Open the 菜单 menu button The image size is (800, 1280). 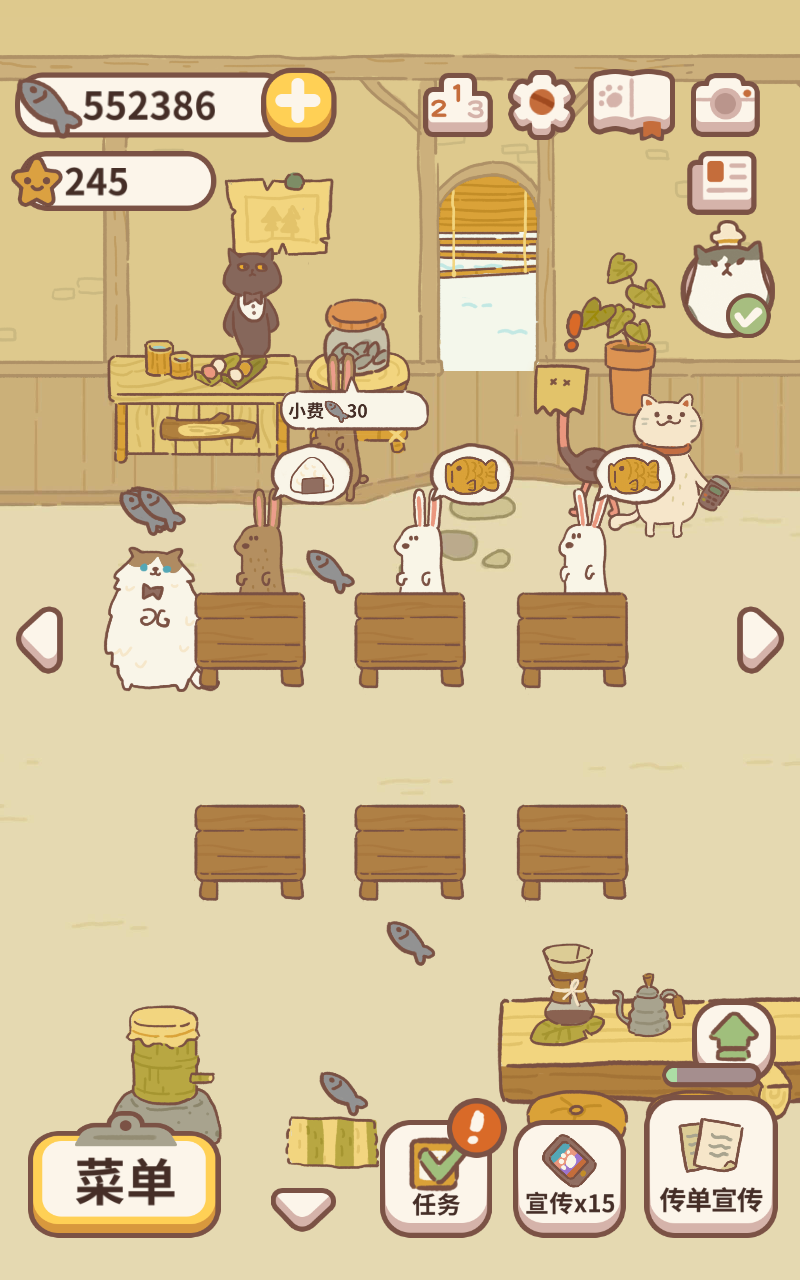click(125, 1183)
